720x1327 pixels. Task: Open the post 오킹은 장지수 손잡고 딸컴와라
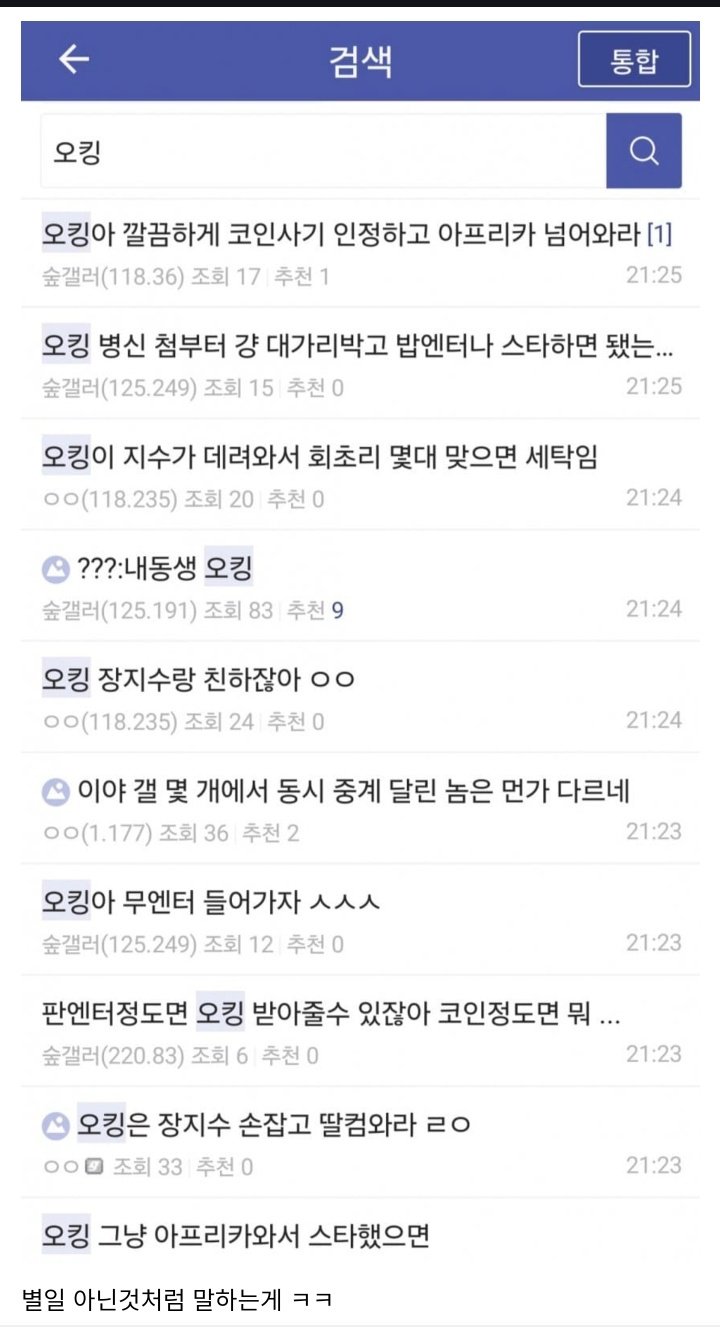(360, 1142)
